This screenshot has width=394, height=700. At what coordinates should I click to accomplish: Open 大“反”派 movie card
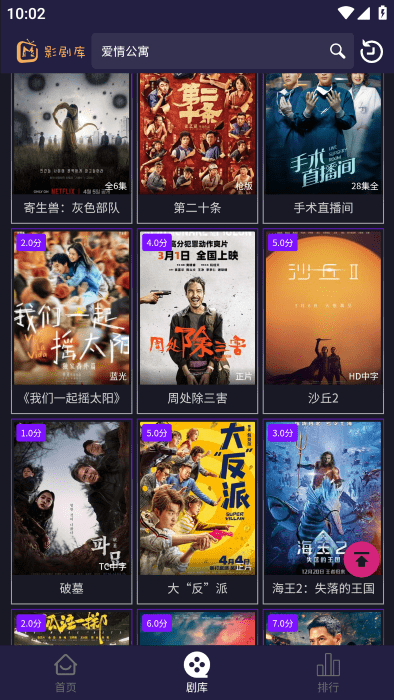(x=197, y=511)
